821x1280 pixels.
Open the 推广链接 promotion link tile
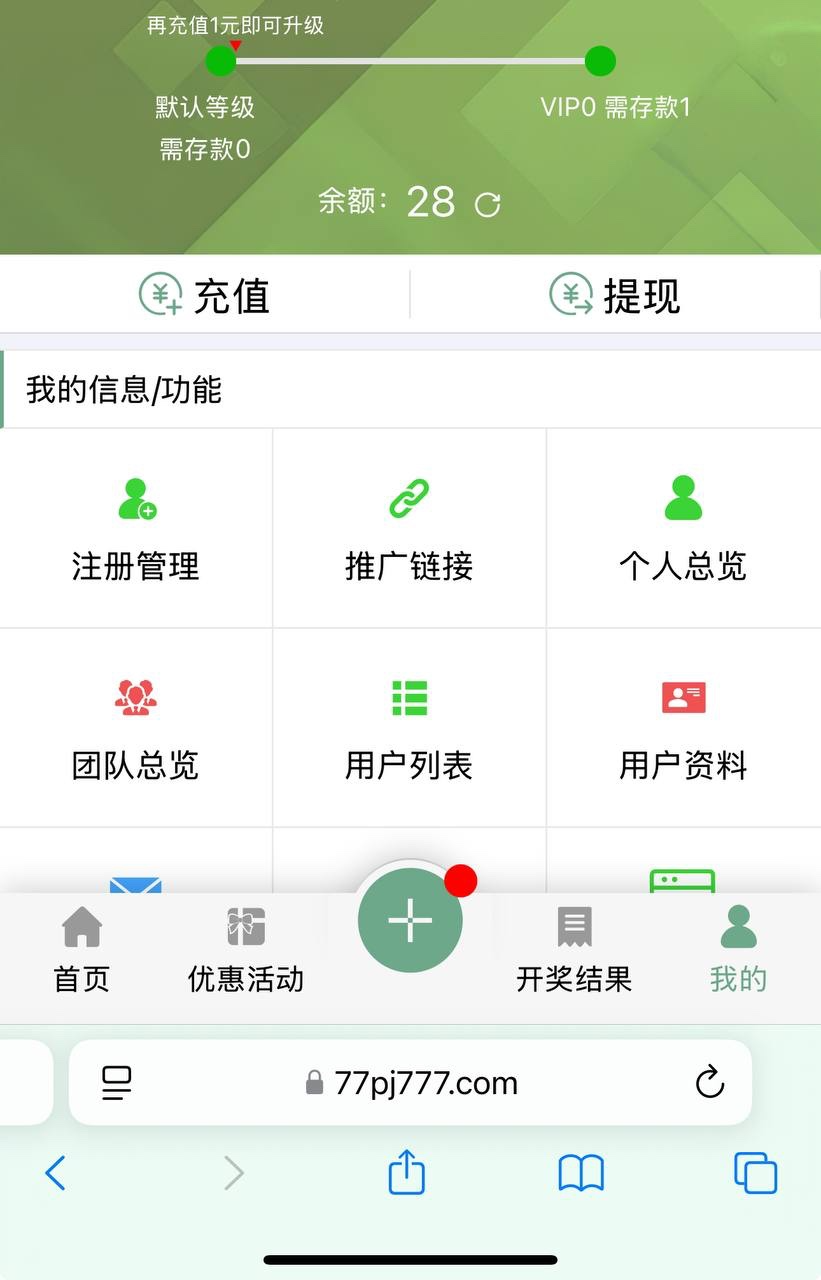(x=409, y=530)
